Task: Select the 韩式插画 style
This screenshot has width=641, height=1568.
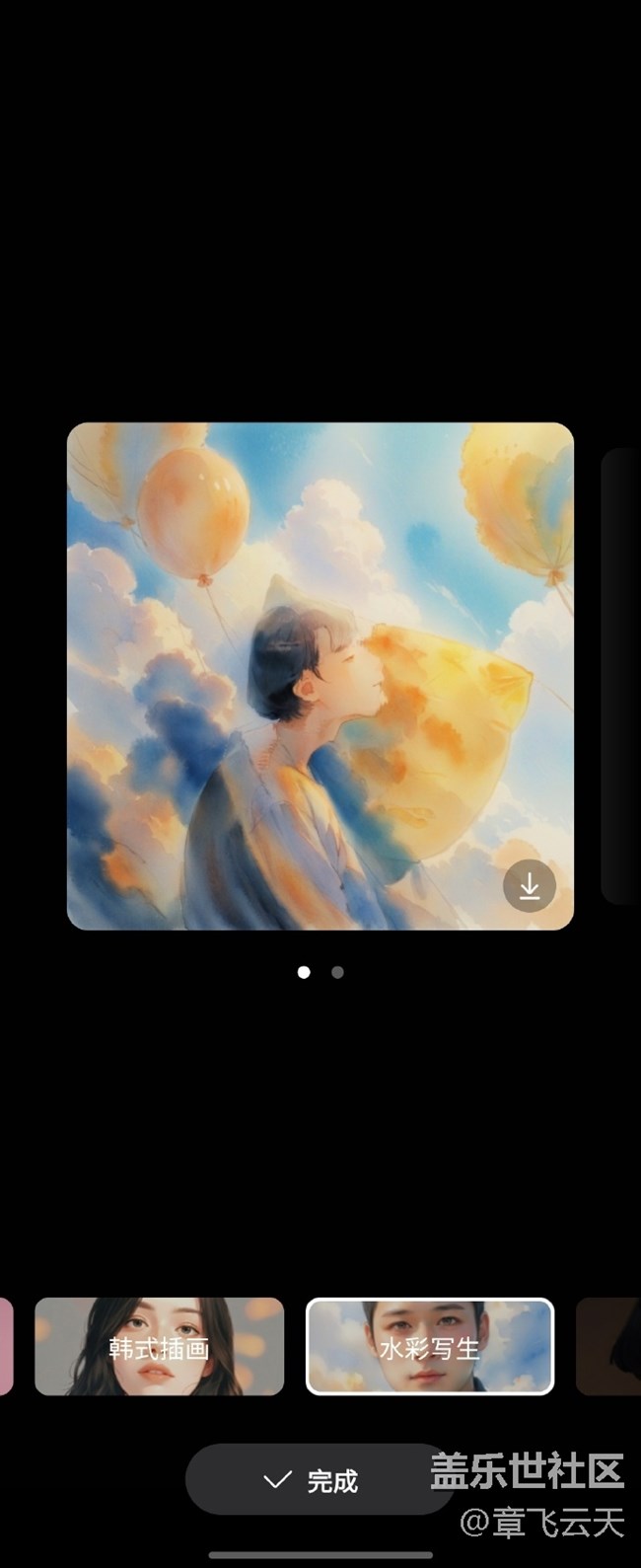Action: point(159,1346)
